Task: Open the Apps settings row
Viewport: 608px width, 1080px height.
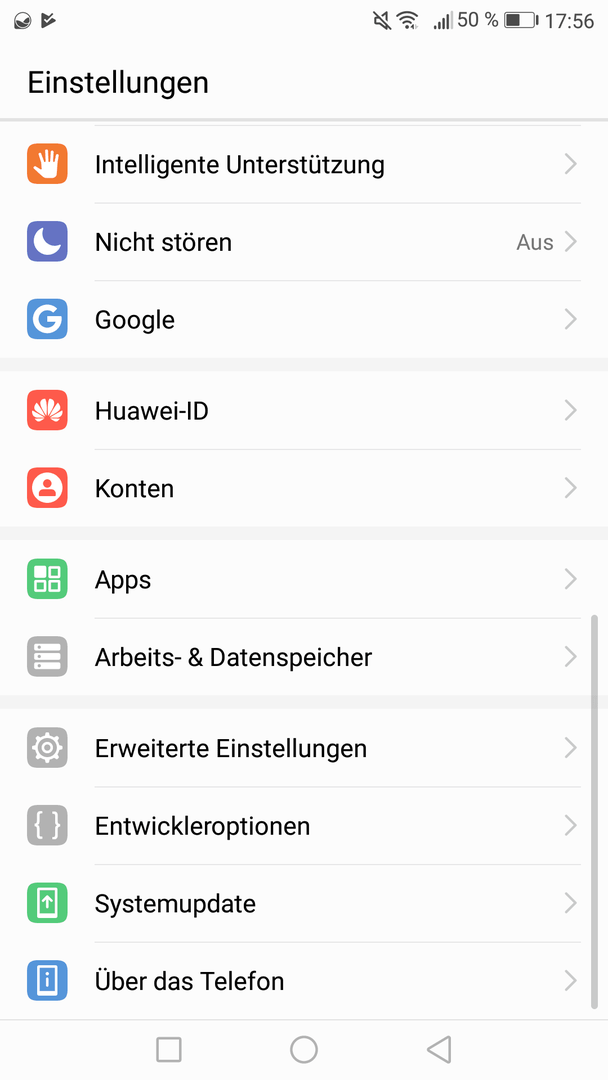Action: coord(304,580)
